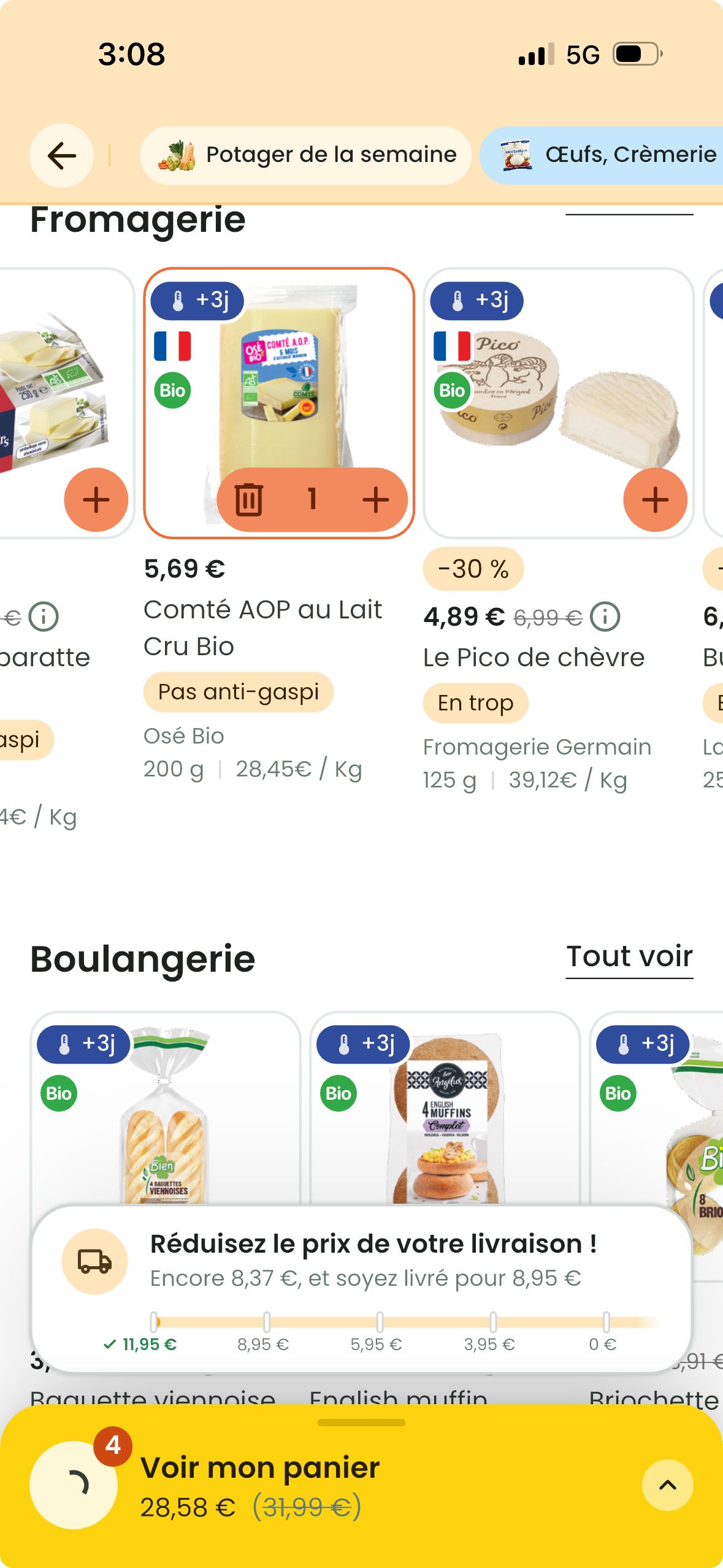Remove Comté AOP using the trash icon
The image size is (723, 1568).
click(x=248, y=500)
